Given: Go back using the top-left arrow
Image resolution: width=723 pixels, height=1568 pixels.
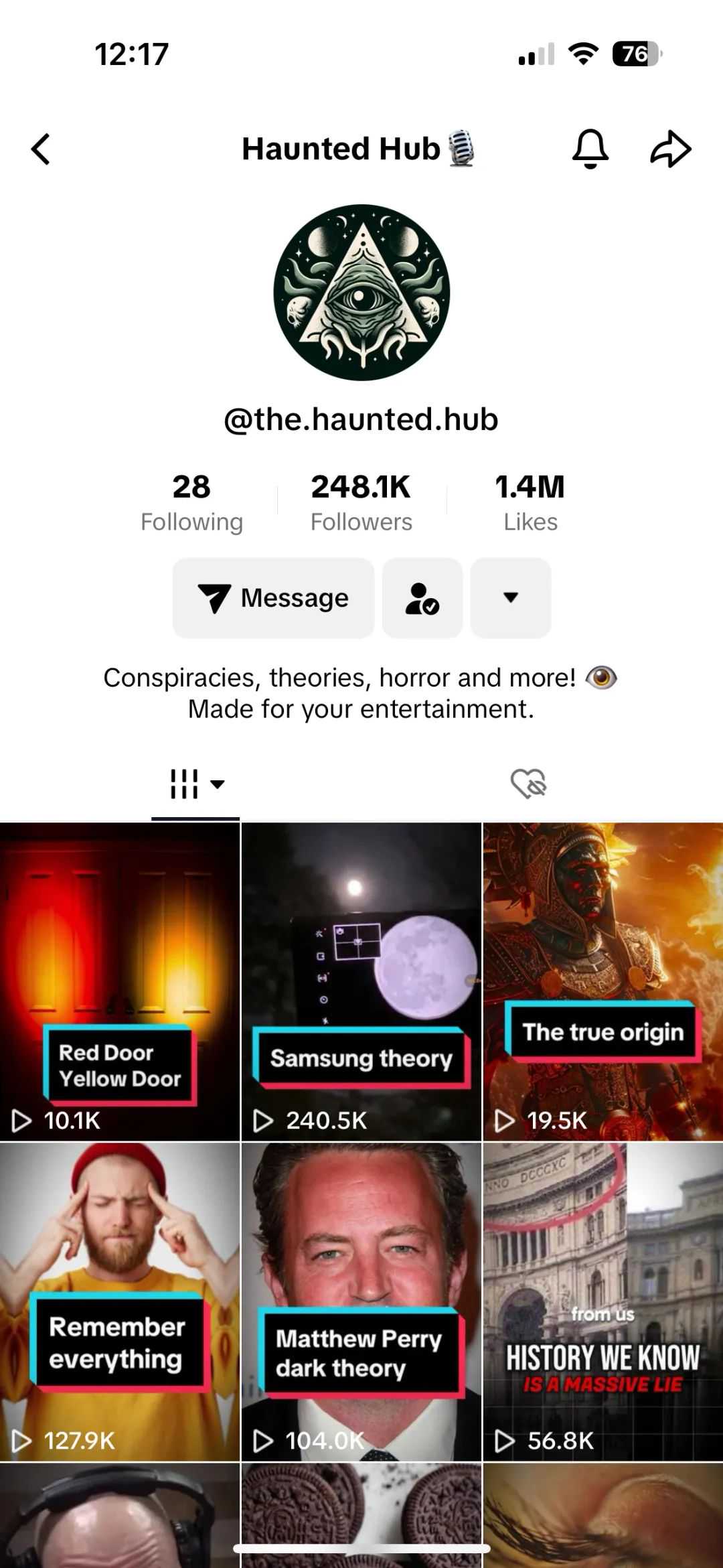Looking at the screenshot, I should coord(41,149).
